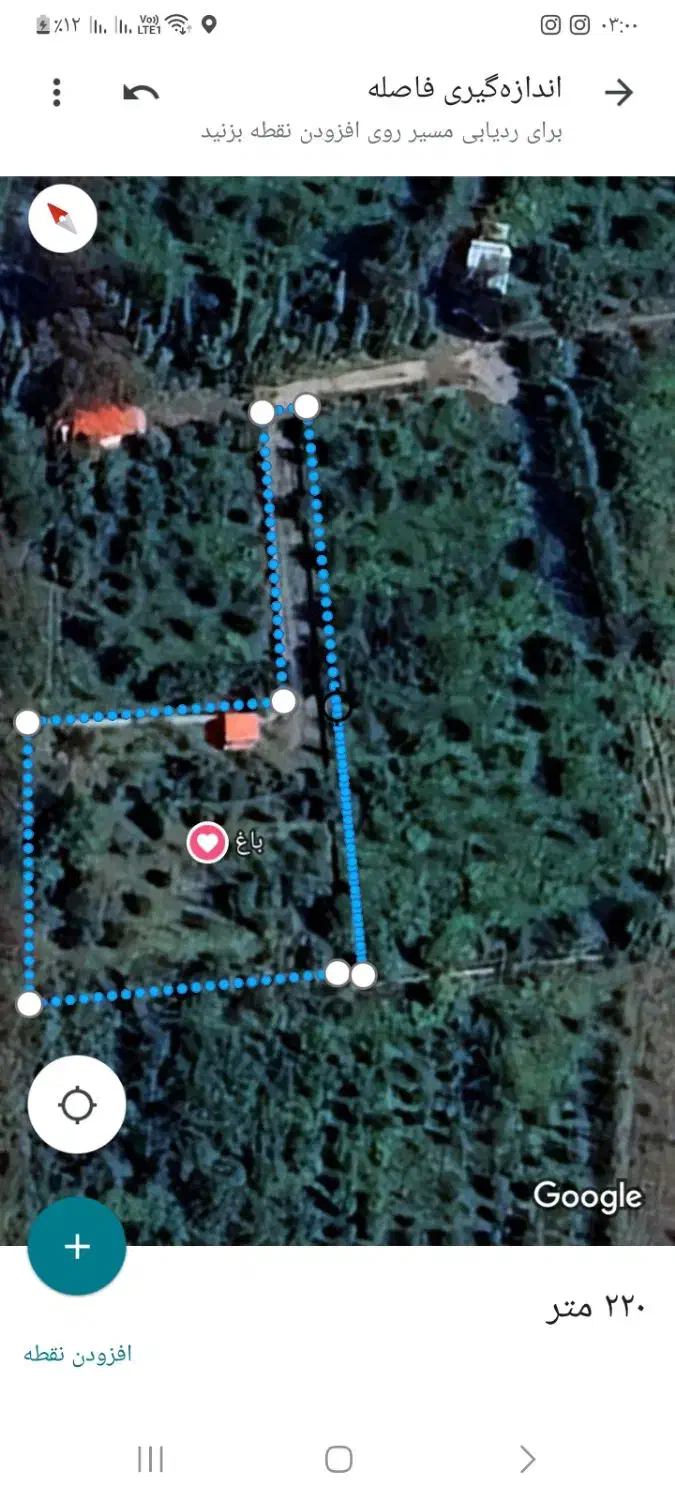The image size is (675, 1500).
Task: Center the map on my location
Action: [x=77, y=1105]
